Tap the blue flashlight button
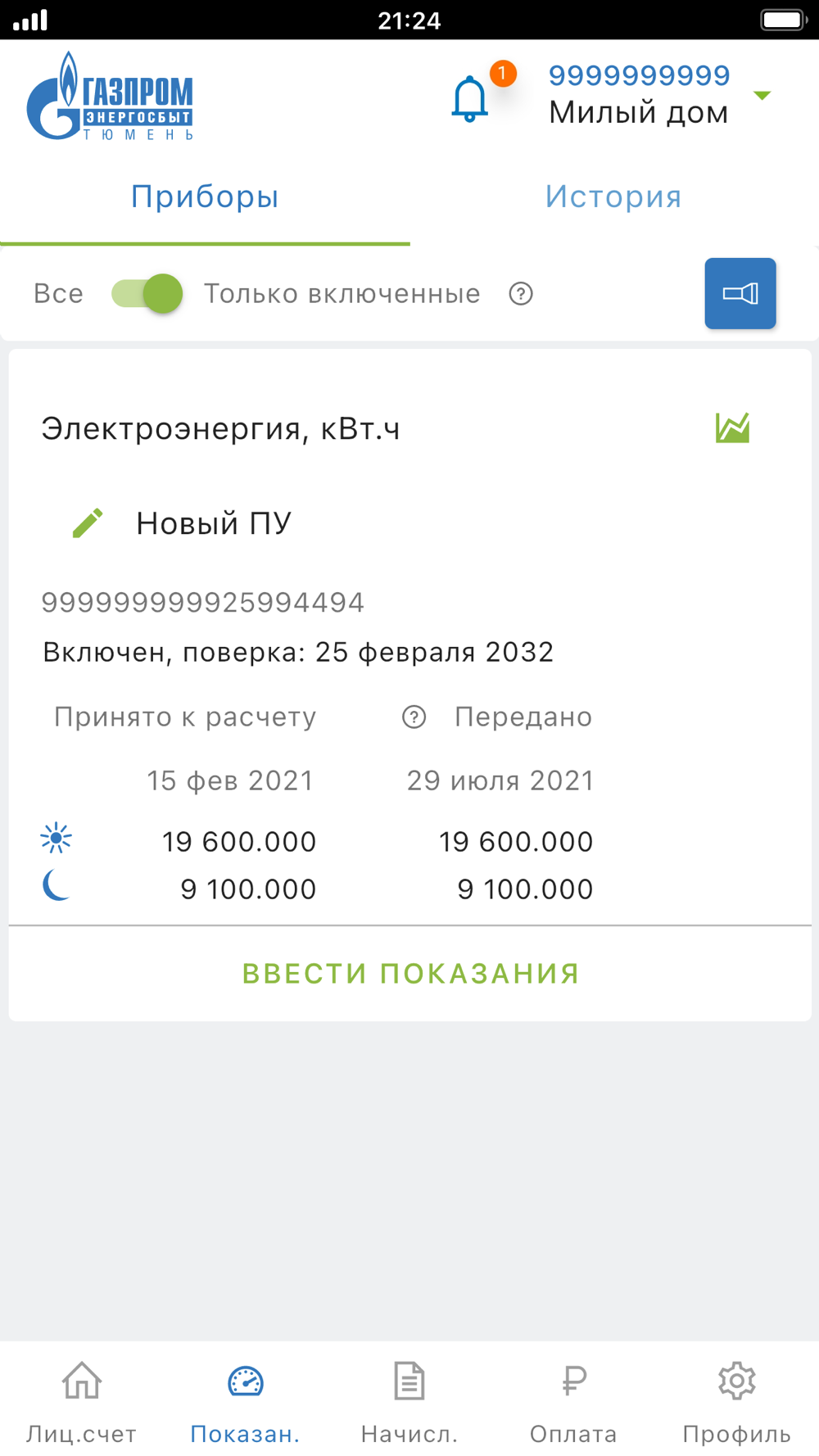 click(x=740, y=293)
